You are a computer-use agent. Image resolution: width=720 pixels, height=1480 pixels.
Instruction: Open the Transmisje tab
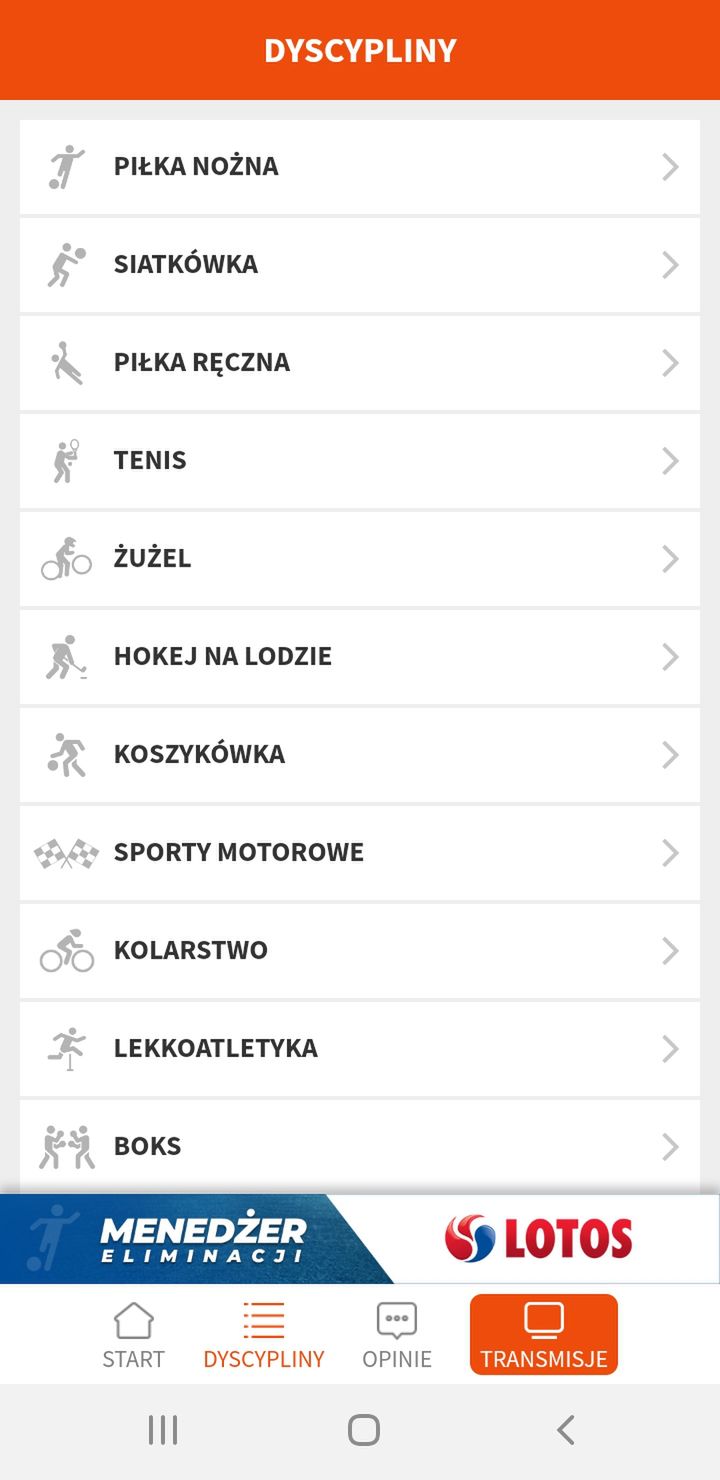544,1335
